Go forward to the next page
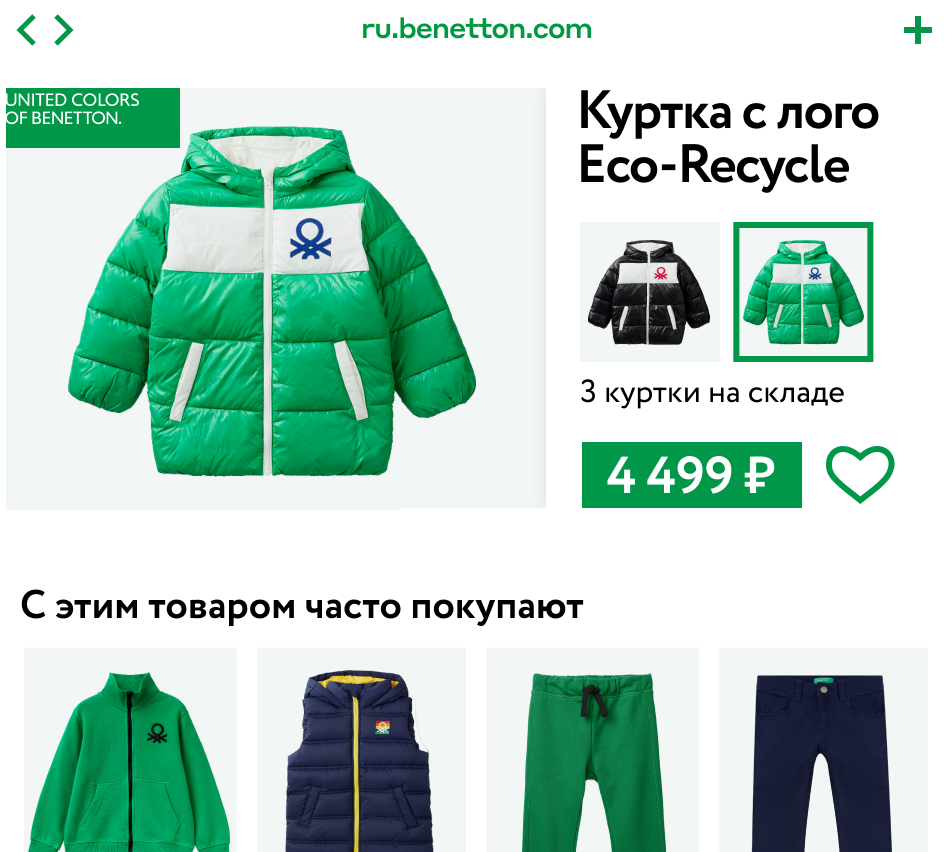950x852 pixels. click(x=64, y=30)
